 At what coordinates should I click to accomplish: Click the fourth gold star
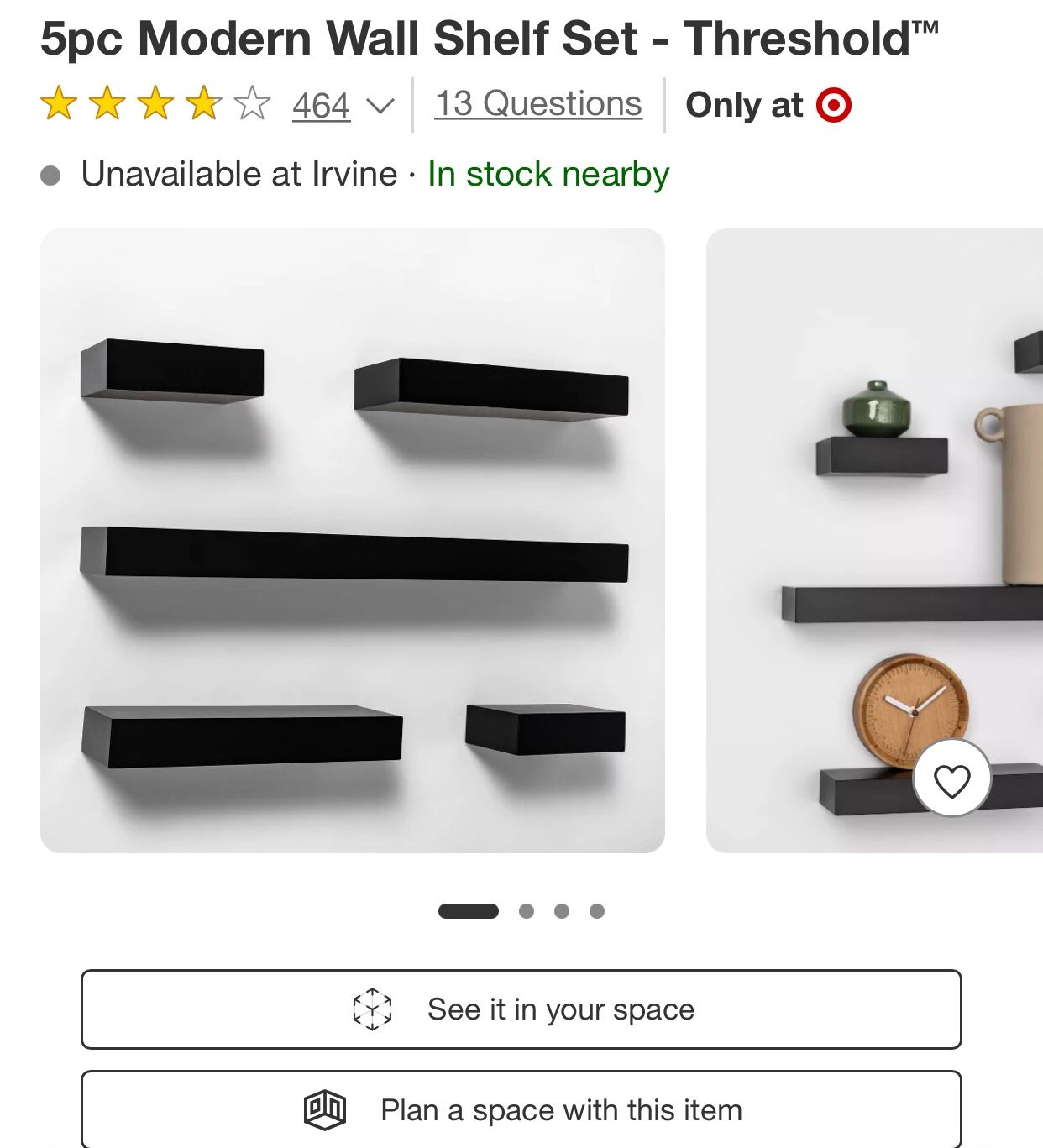tap(204, 102)
